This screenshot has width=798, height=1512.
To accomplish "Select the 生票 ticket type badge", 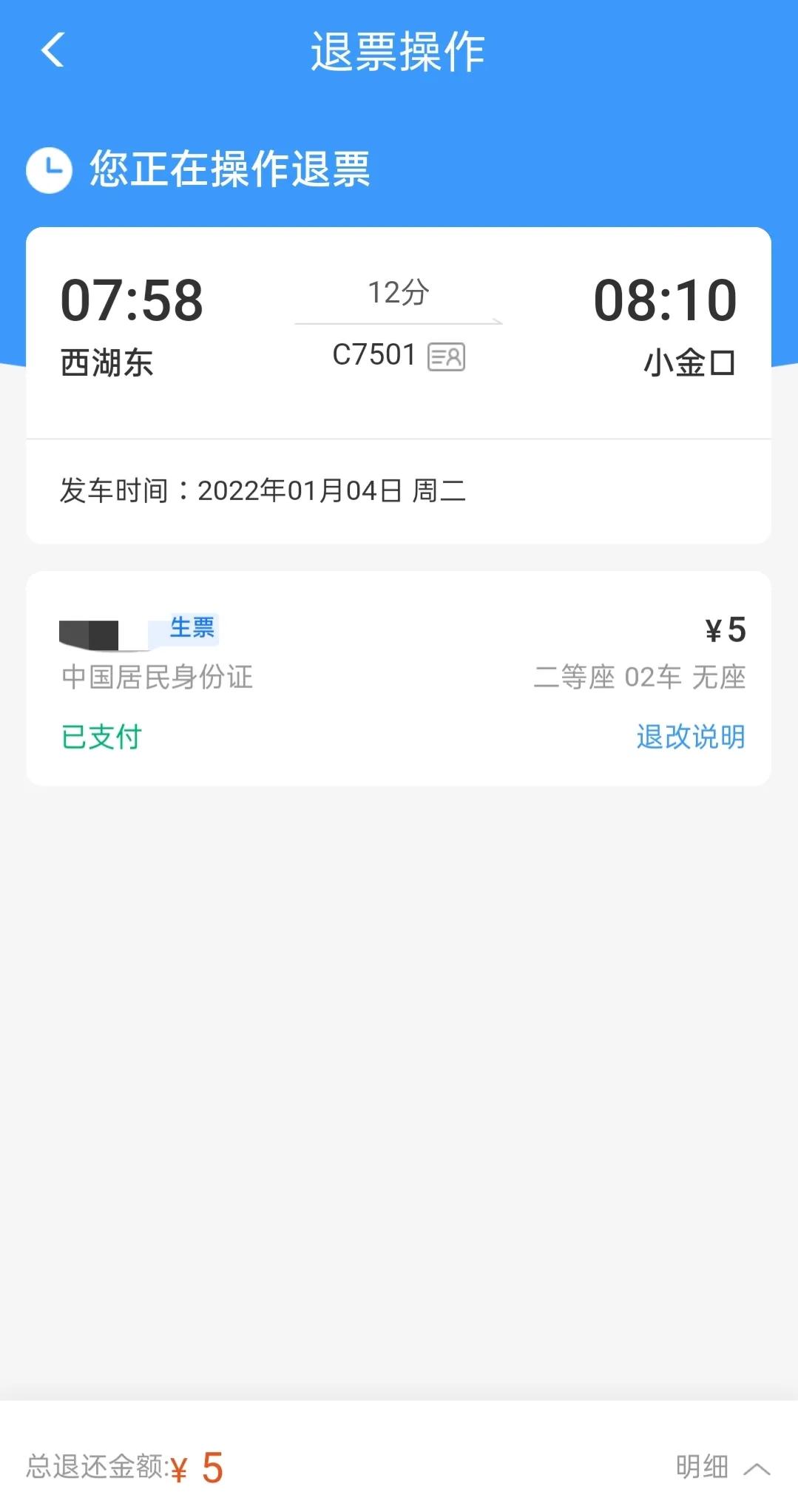I will [192, 628].
